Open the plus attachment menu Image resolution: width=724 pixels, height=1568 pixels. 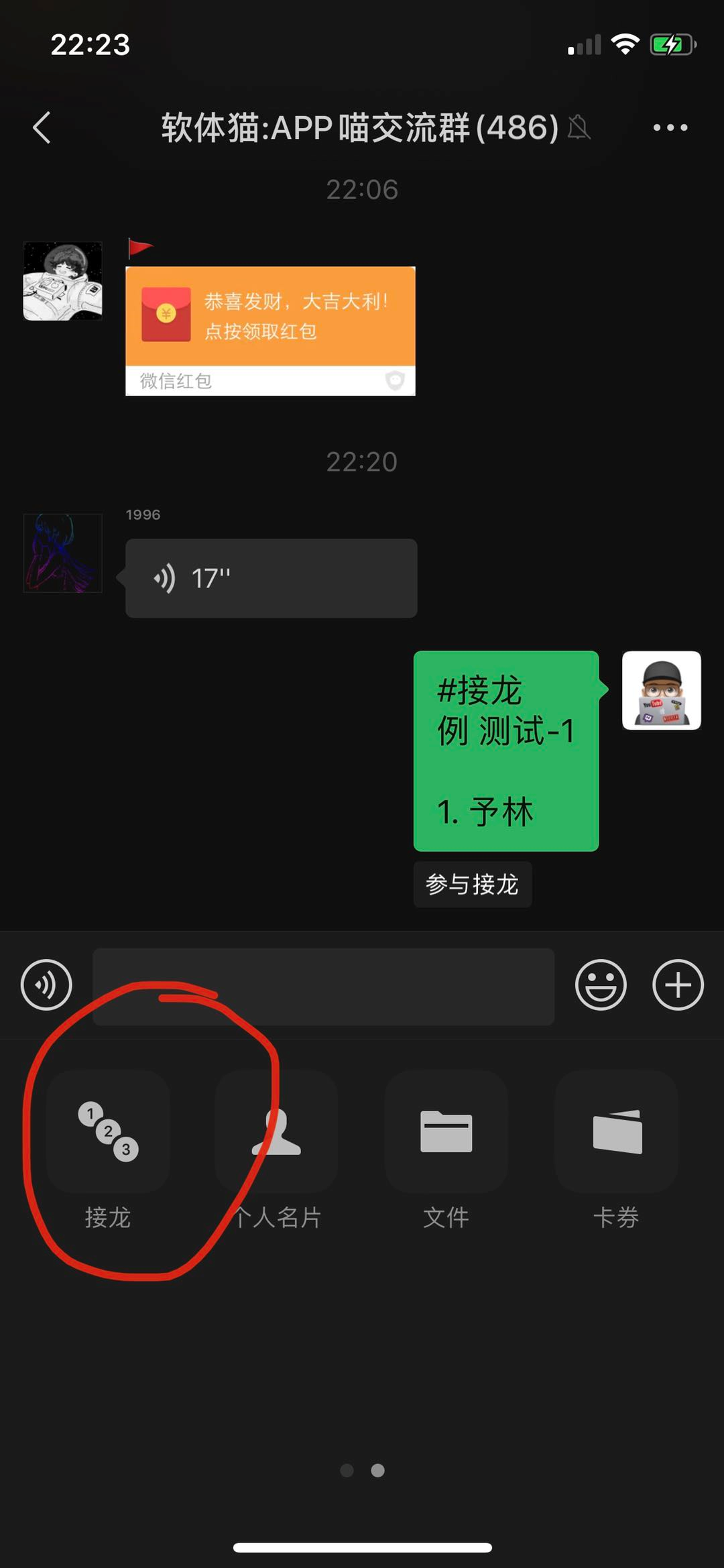pyautogui.click(x=676, y=986)
